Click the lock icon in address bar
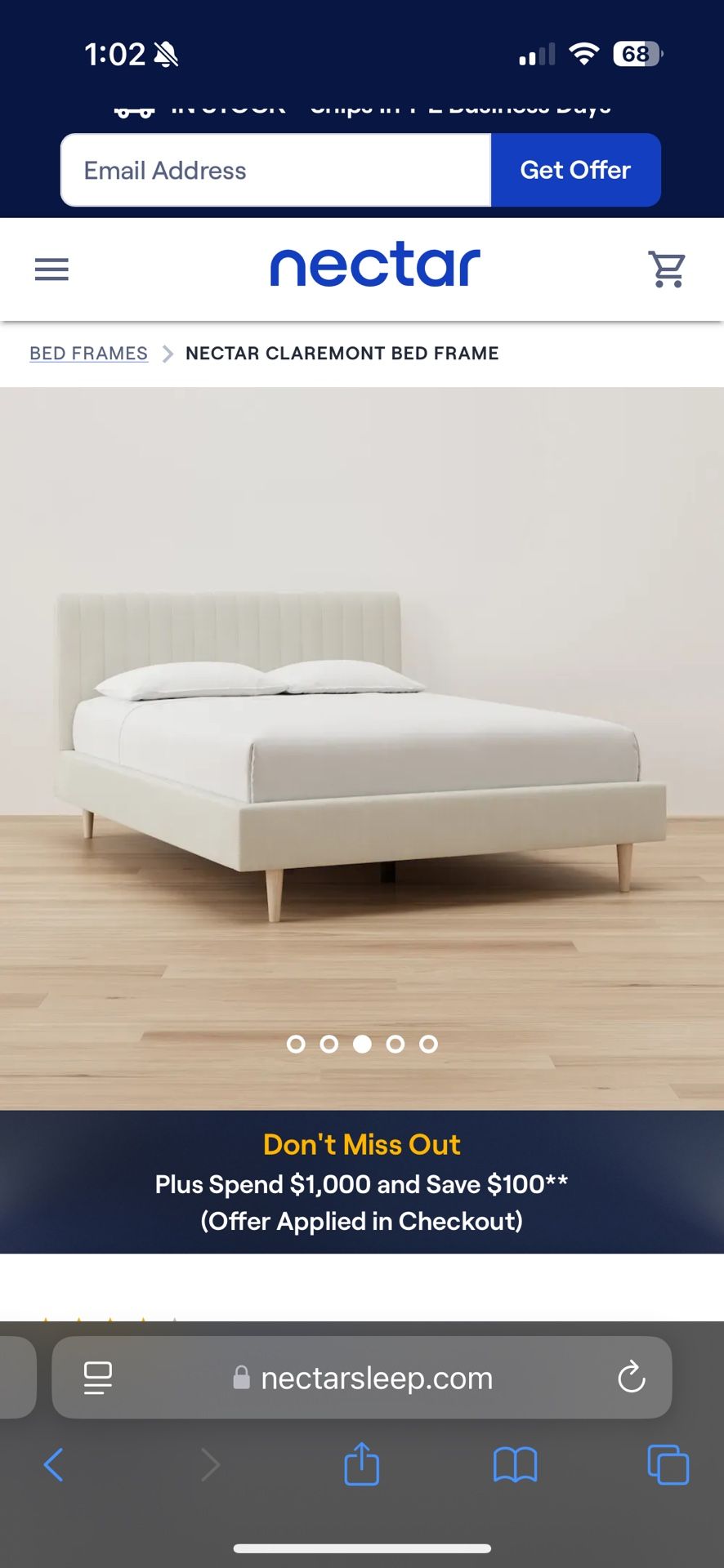Viewport: 724px width, 1568px height. 241,1378
